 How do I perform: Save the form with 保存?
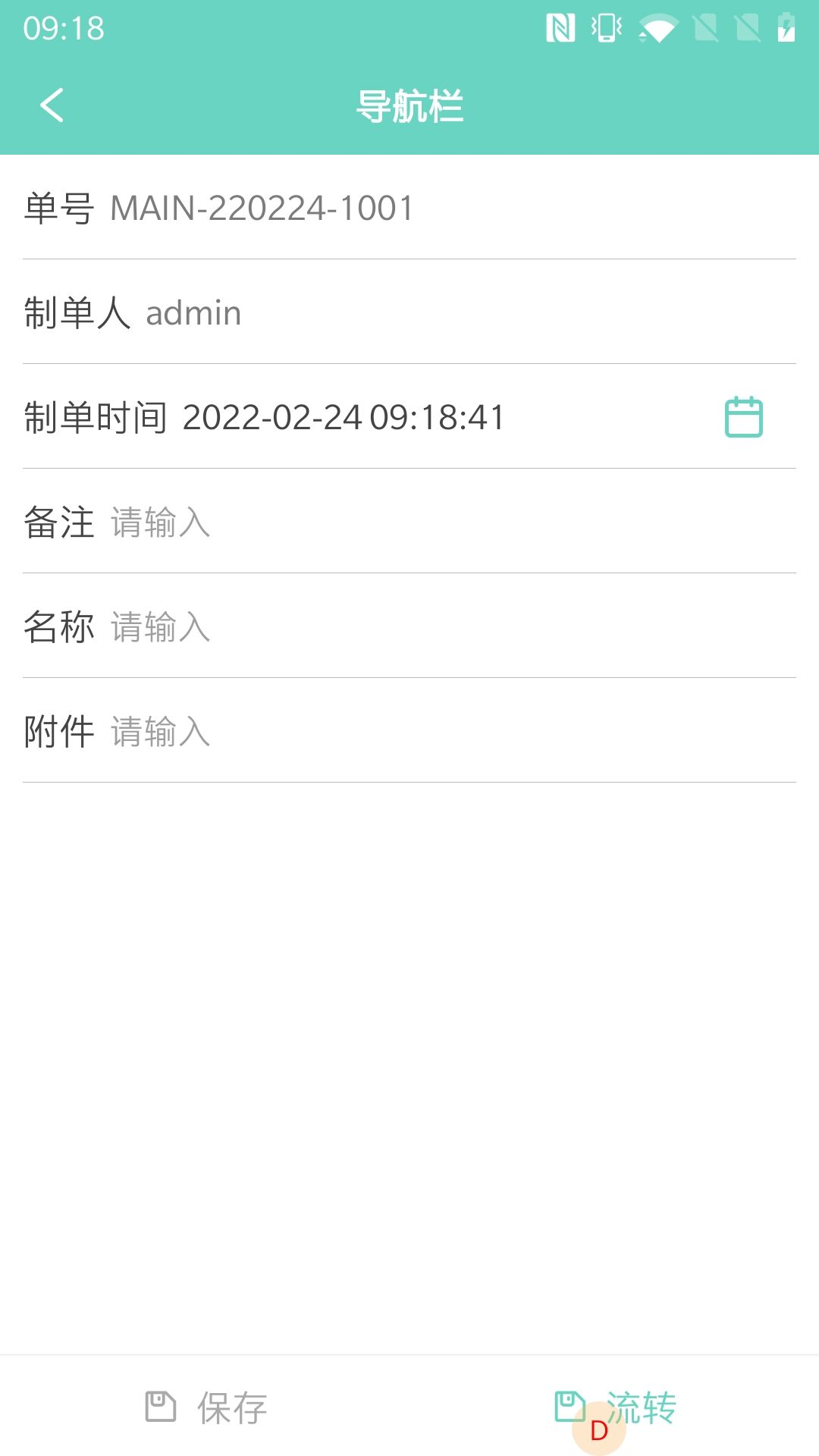tap(206, 1407)
